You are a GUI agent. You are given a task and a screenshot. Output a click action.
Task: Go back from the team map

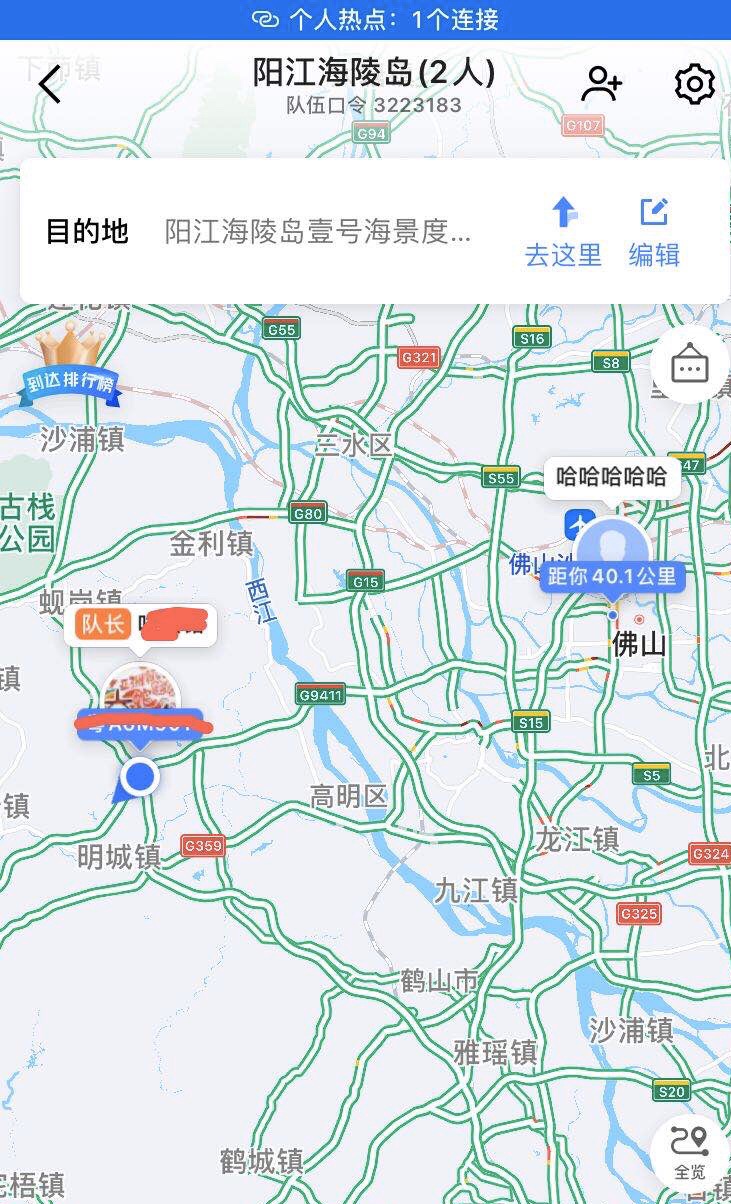pos(49,85)
